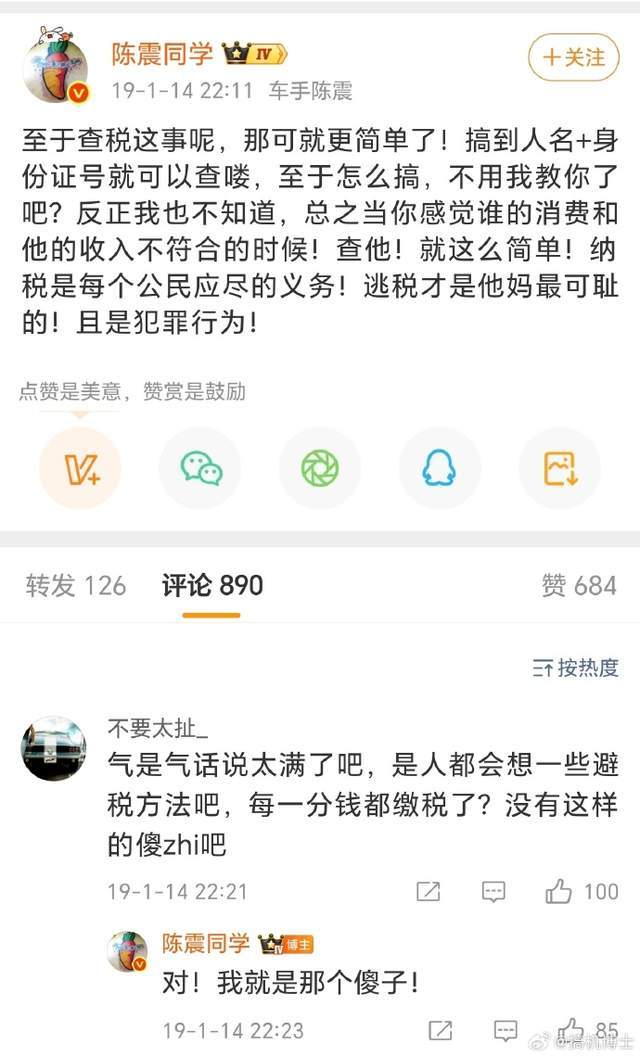The image size is (640, 1057).
Task: Open 陈震同学's username link in the reply
Action: pyautogui.click(x=206, y=943)
